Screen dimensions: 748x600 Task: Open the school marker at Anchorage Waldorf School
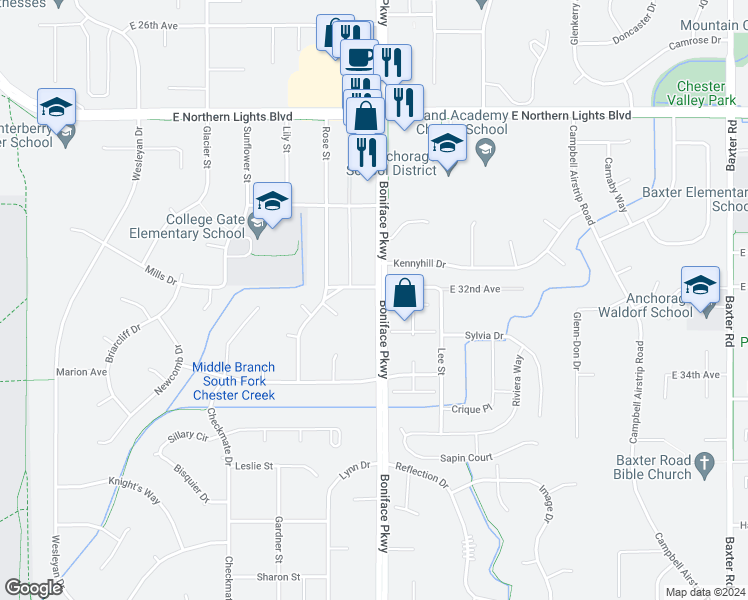(x=700, y=286)
